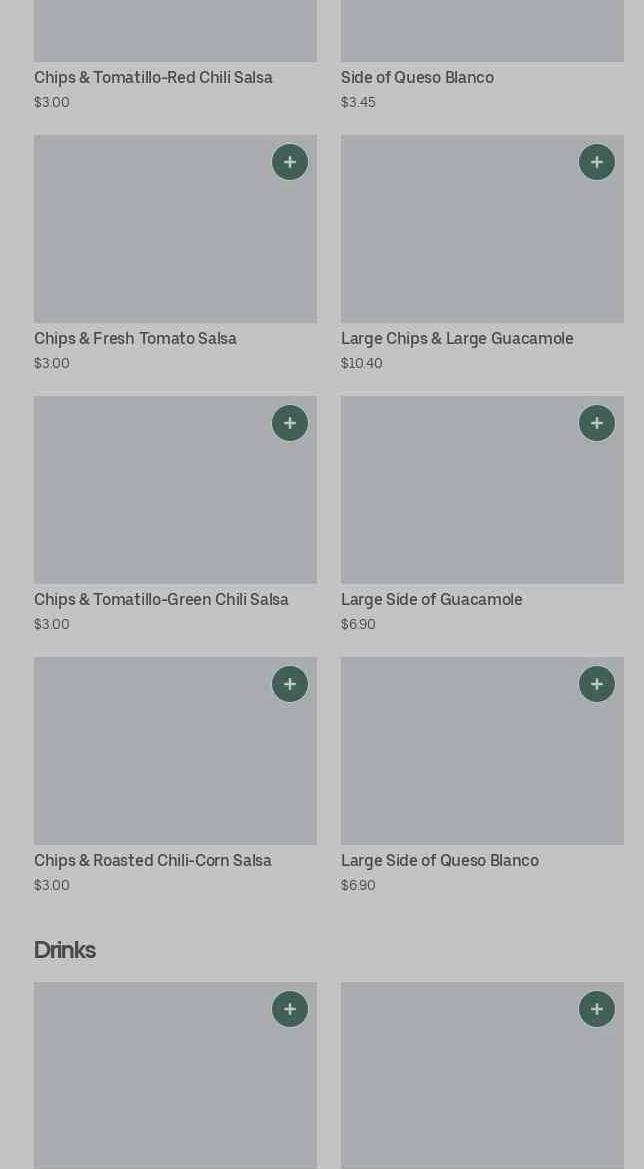View Large Chips & Large Guacamole details
644x1169 pixels.
pos(457,339)
